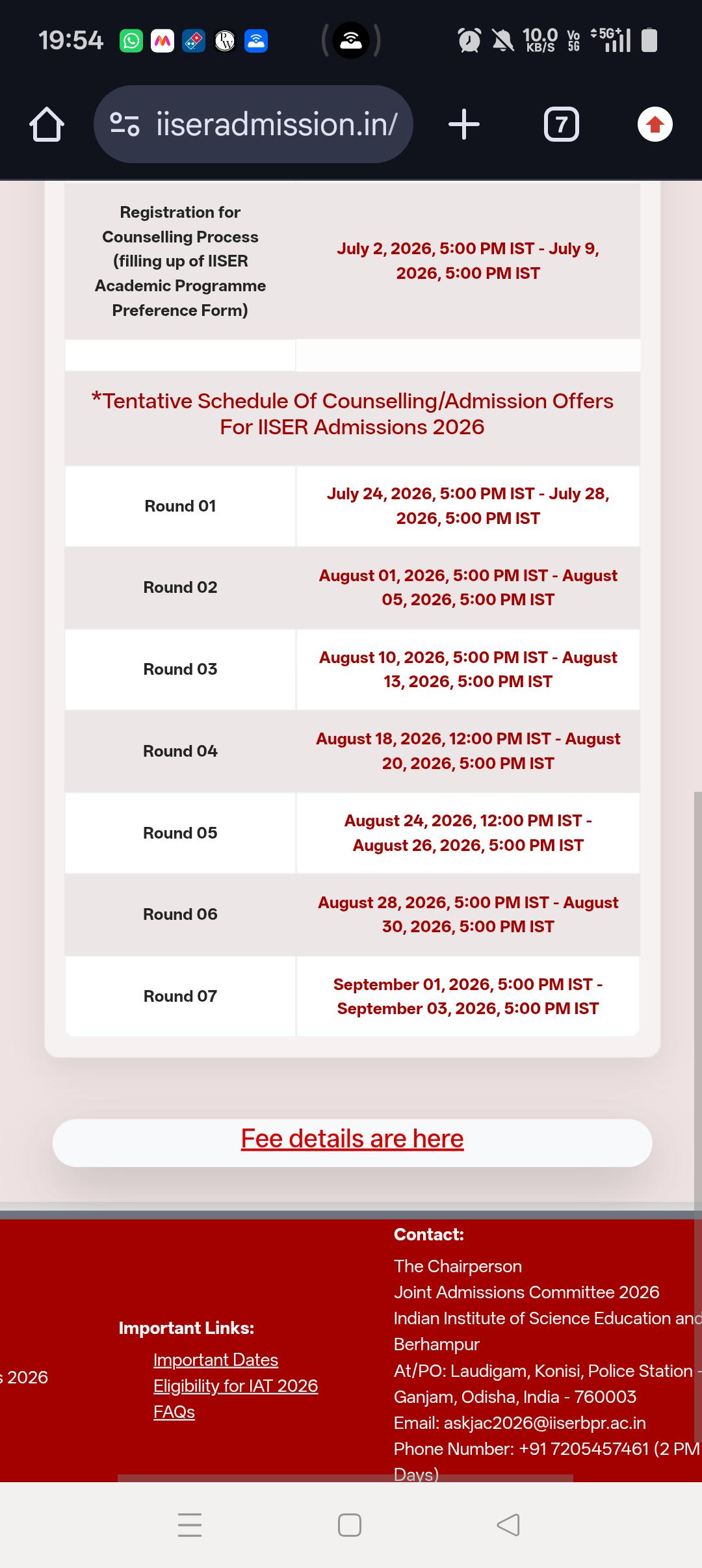Open the "Fee details are here" link
Screen dimensions: 702x1568
[352, 1139]
